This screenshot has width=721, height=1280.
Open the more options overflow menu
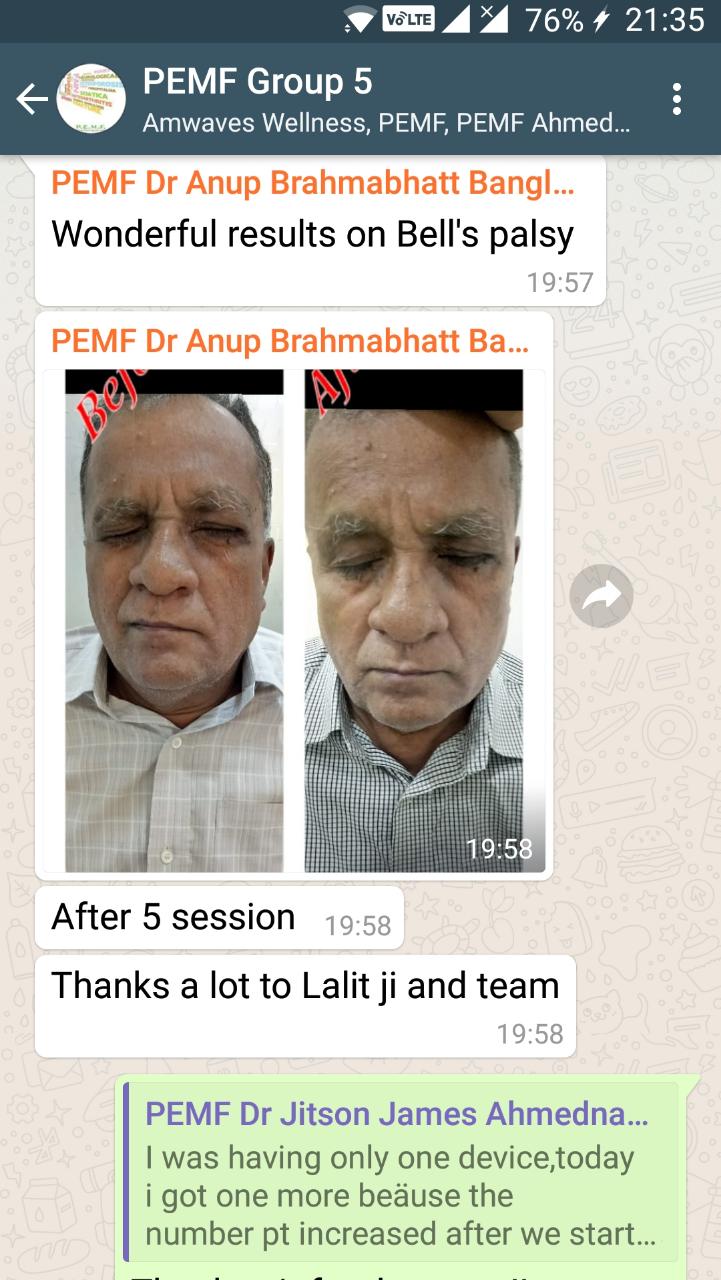(677, 99)
